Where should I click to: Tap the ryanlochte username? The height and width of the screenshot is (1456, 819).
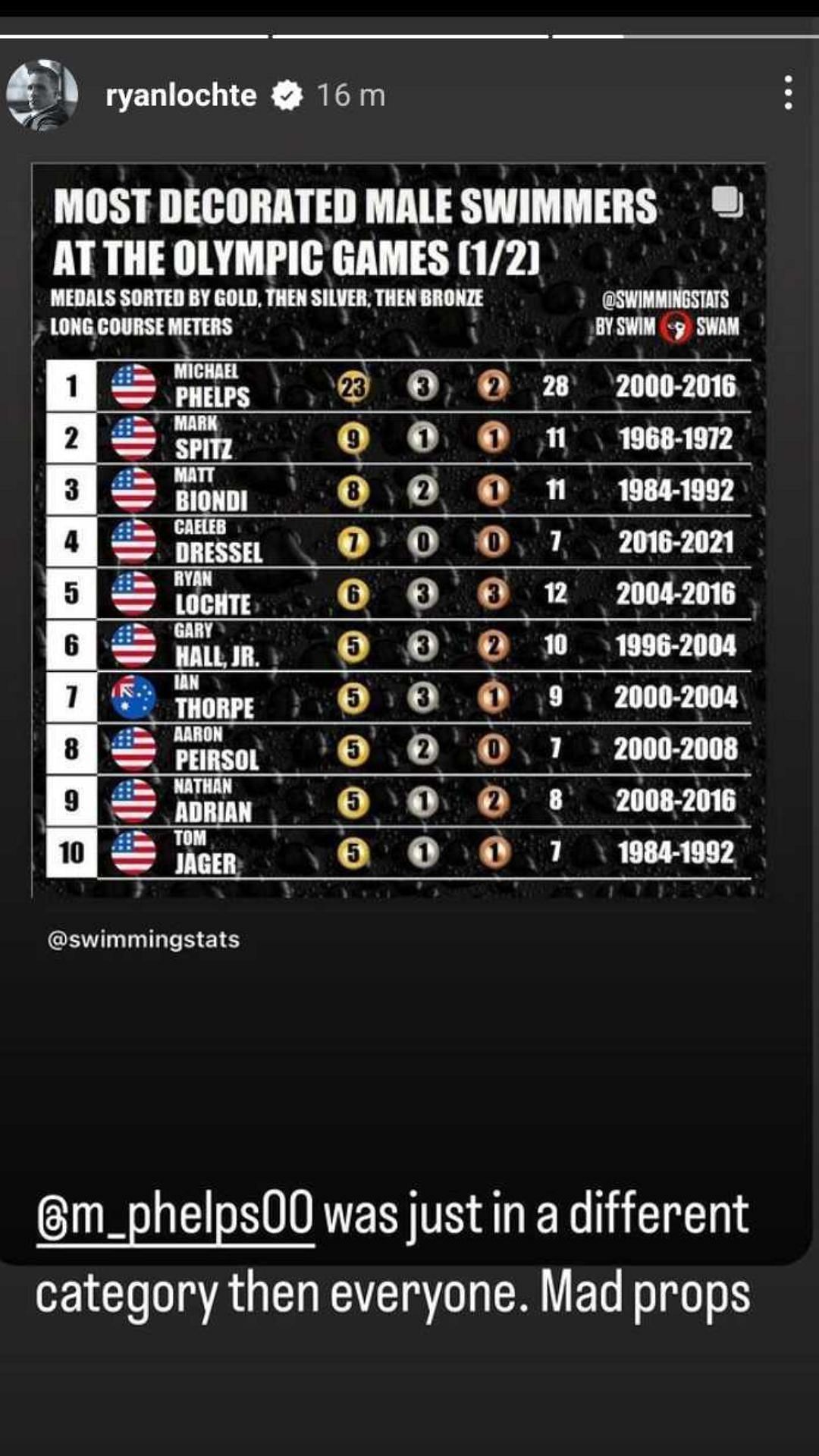click(x=181, y=96)
